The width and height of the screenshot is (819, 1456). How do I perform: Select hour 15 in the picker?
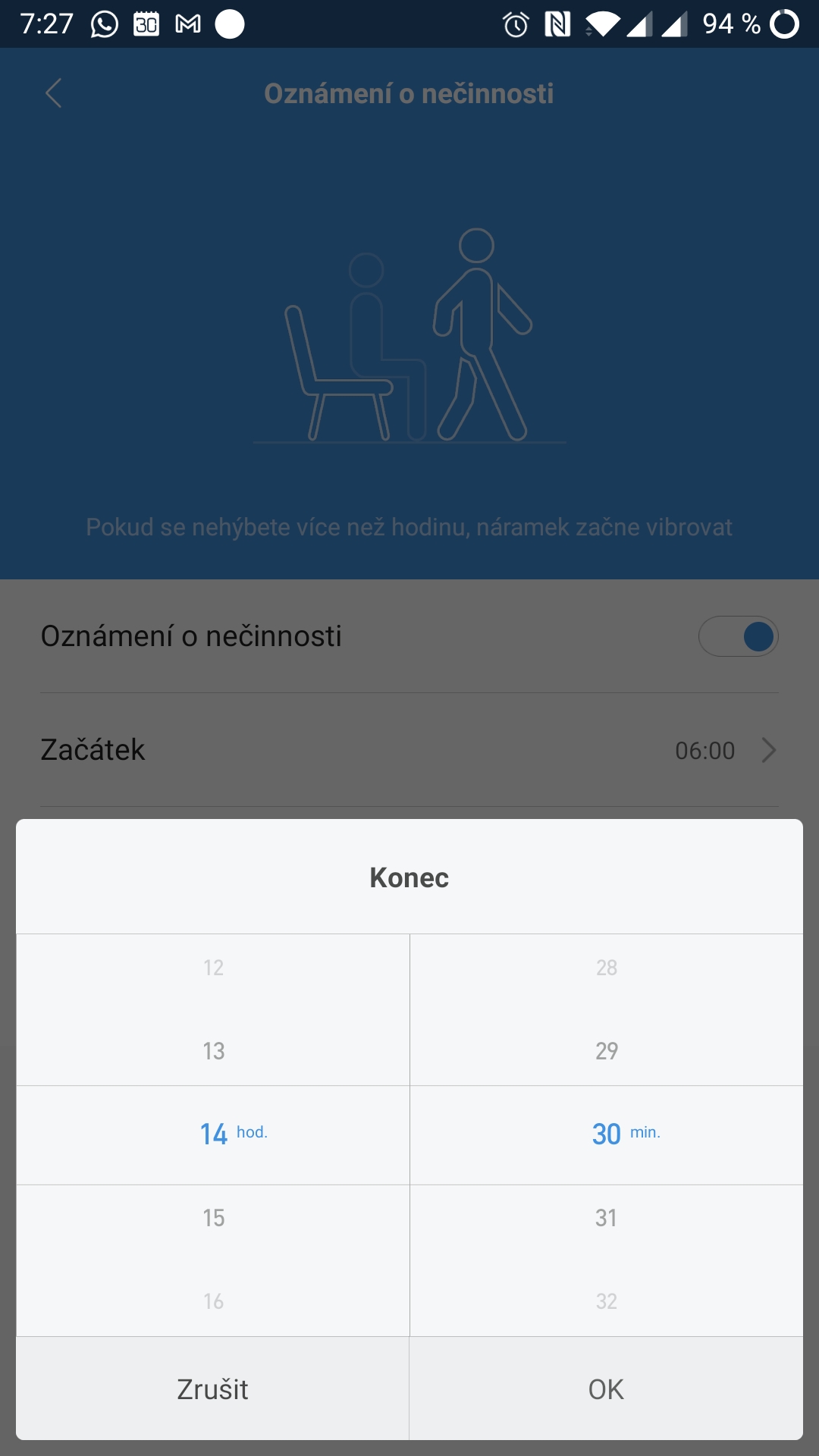(x=214, y=1218)
